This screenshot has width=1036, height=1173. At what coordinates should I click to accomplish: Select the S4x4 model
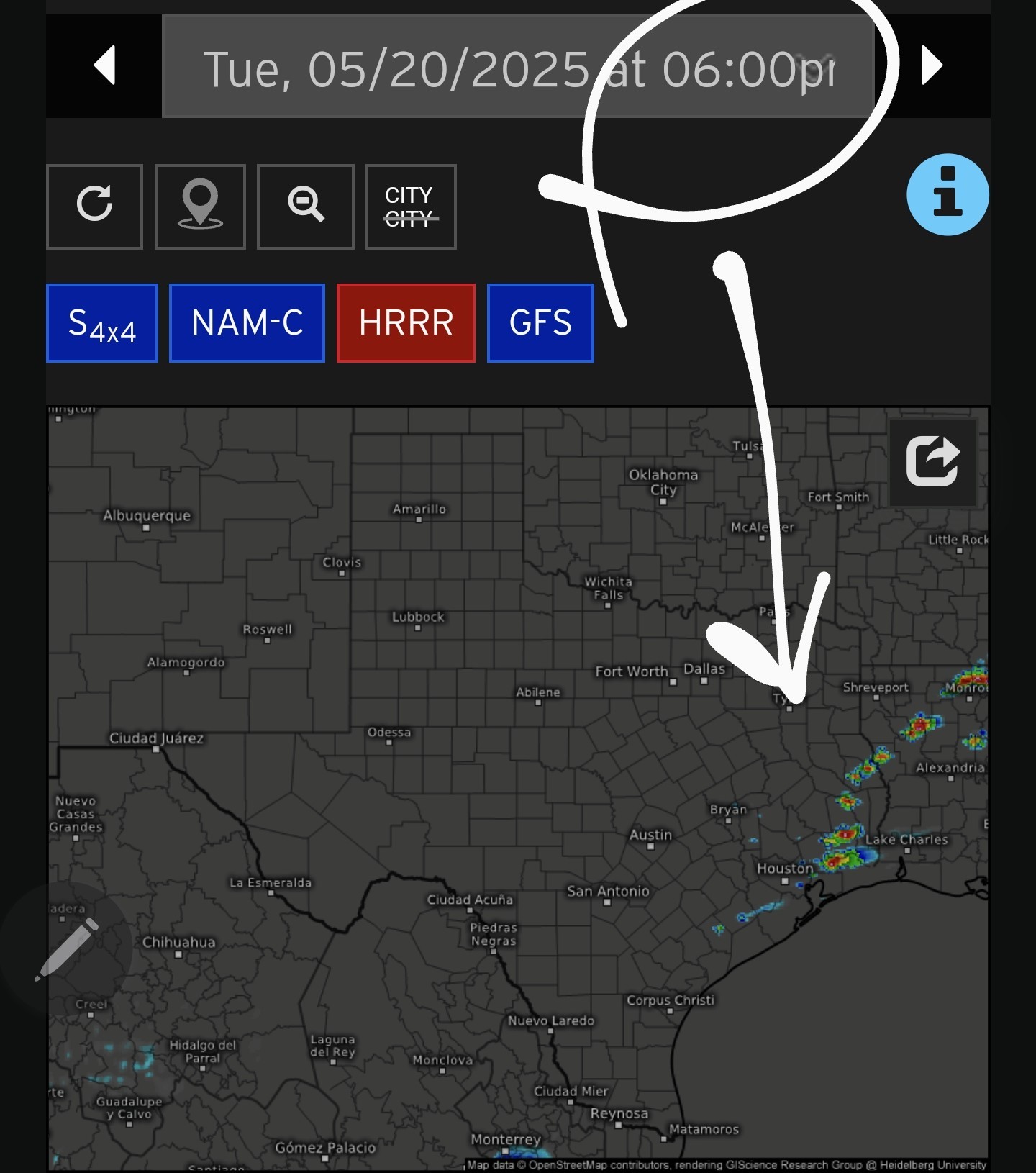tap(102, 323)
